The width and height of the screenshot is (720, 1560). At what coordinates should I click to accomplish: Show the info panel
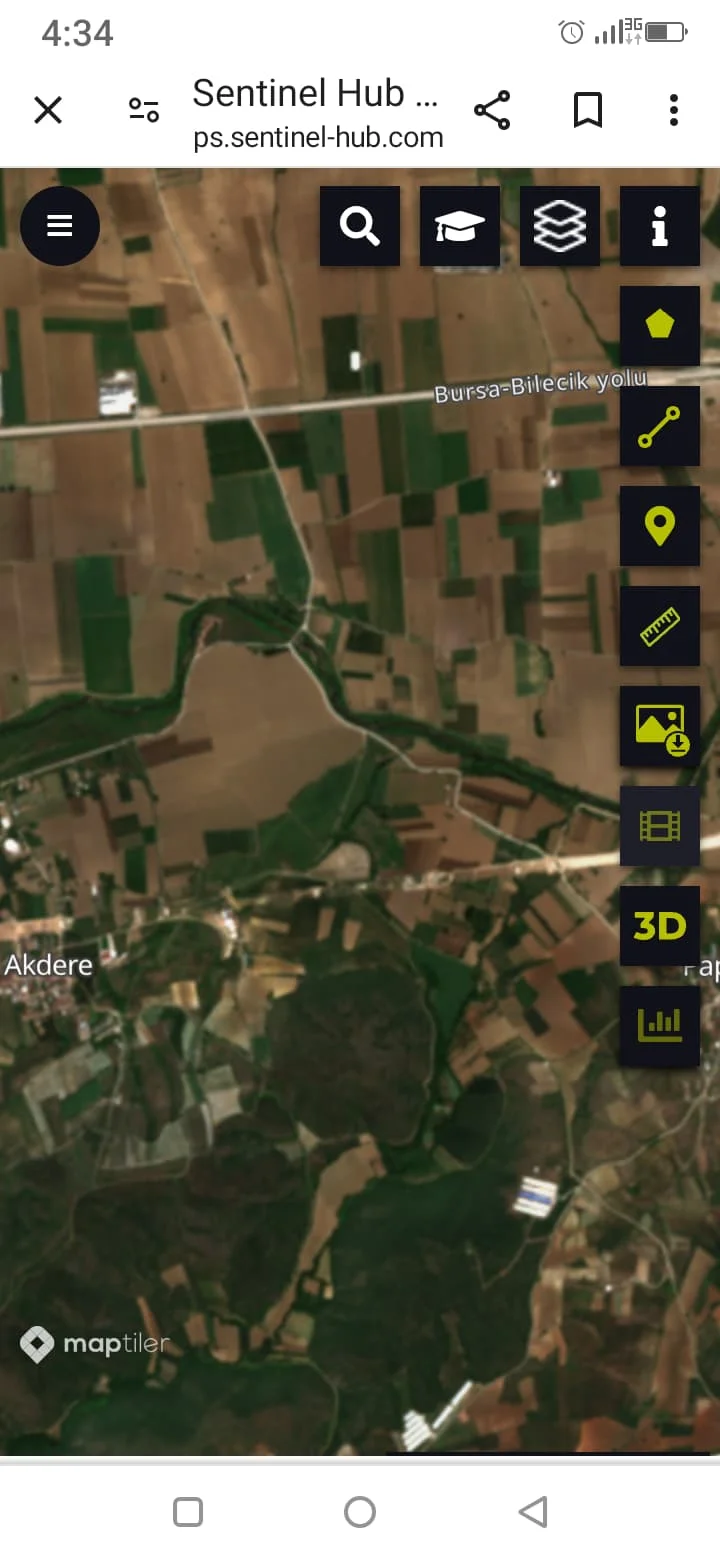click(660, 226)
